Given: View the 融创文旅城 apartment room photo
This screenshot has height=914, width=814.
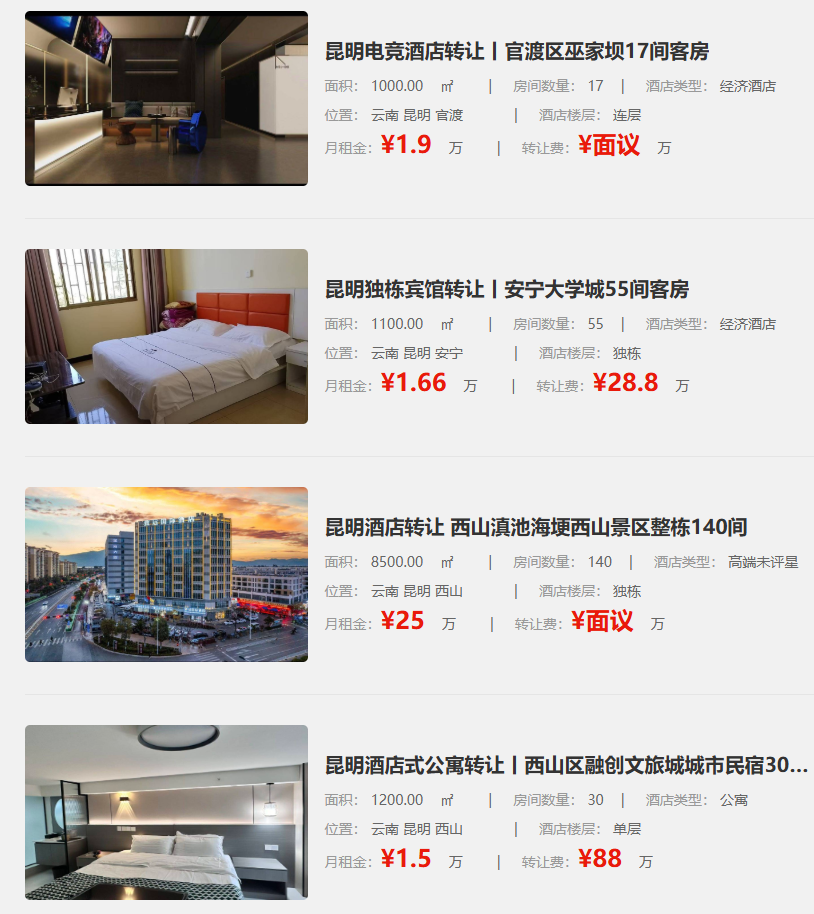Looking at the screenshot, I should click(x=166, y=812).
